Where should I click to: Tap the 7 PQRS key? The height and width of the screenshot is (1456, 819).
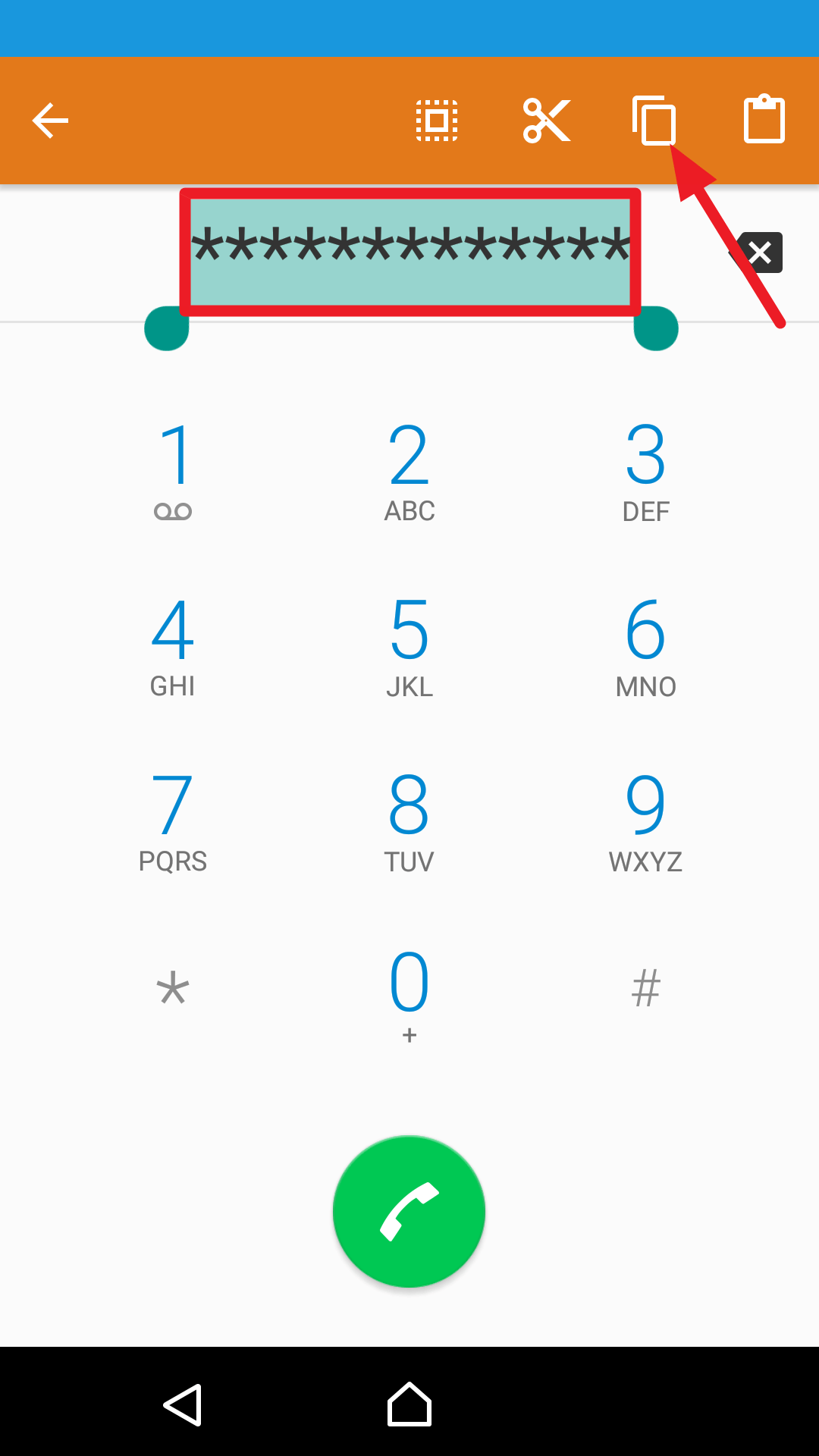[x=173, y=821]
